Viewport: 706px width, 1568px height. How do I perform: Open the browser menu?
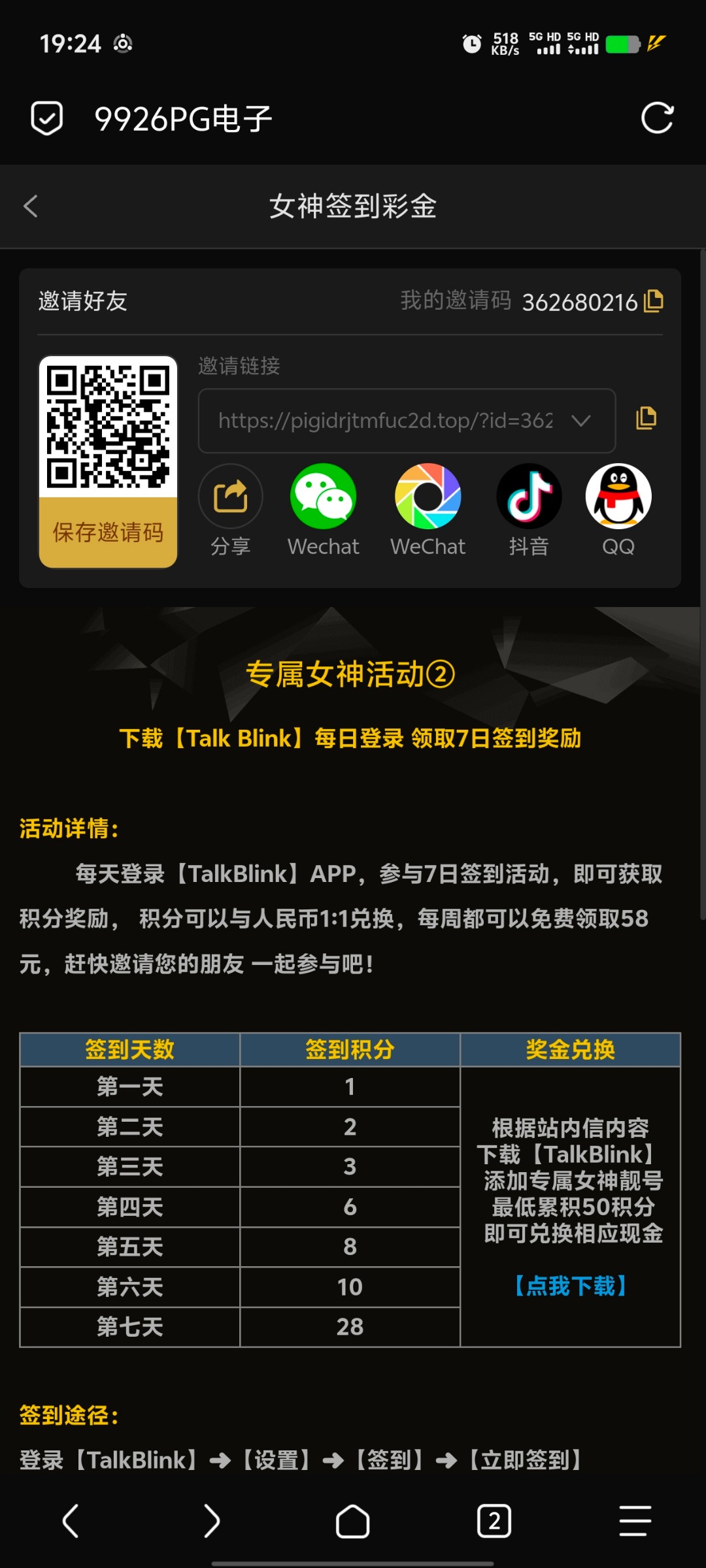(635, 1521)
